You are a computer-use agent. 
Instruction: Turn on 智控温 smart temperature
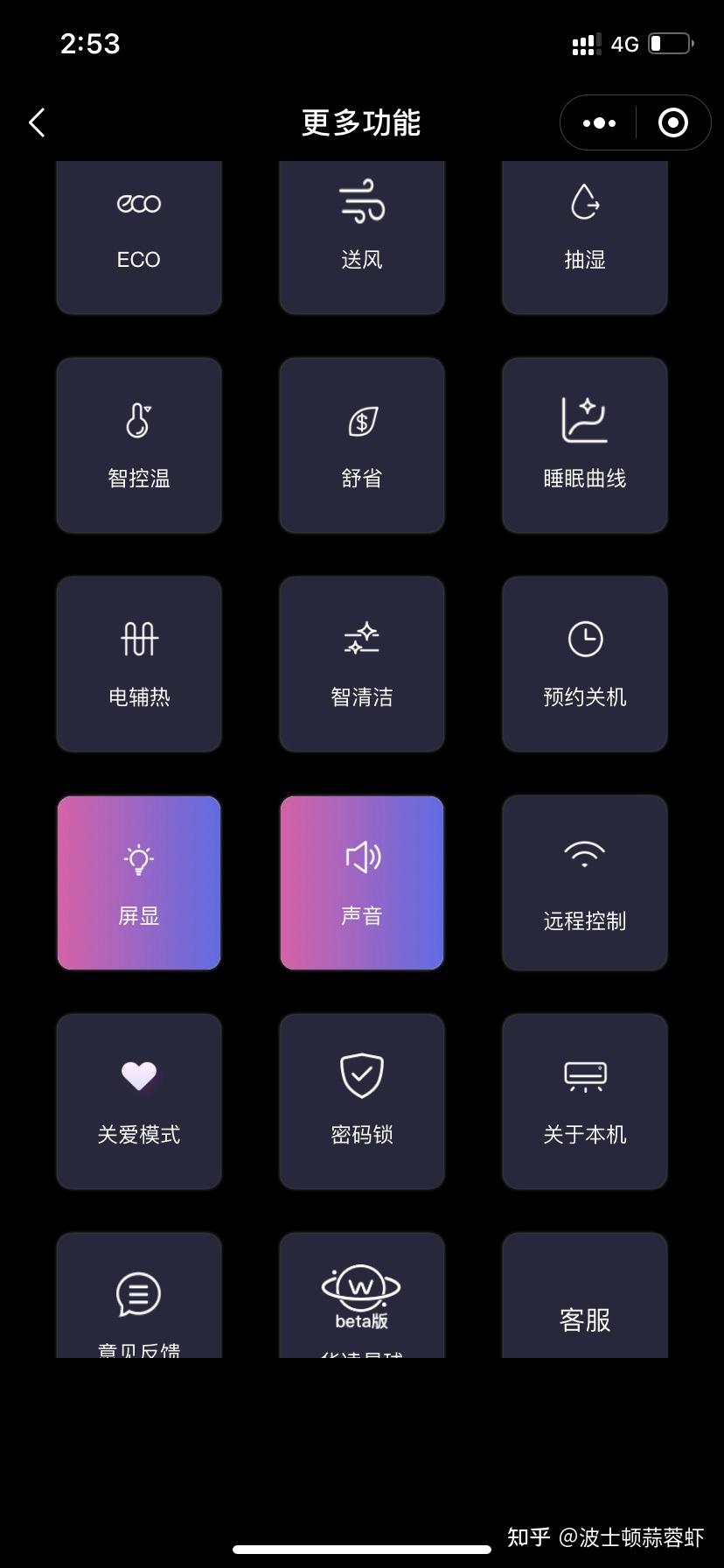pyautogui.click(x=139, y=445)
